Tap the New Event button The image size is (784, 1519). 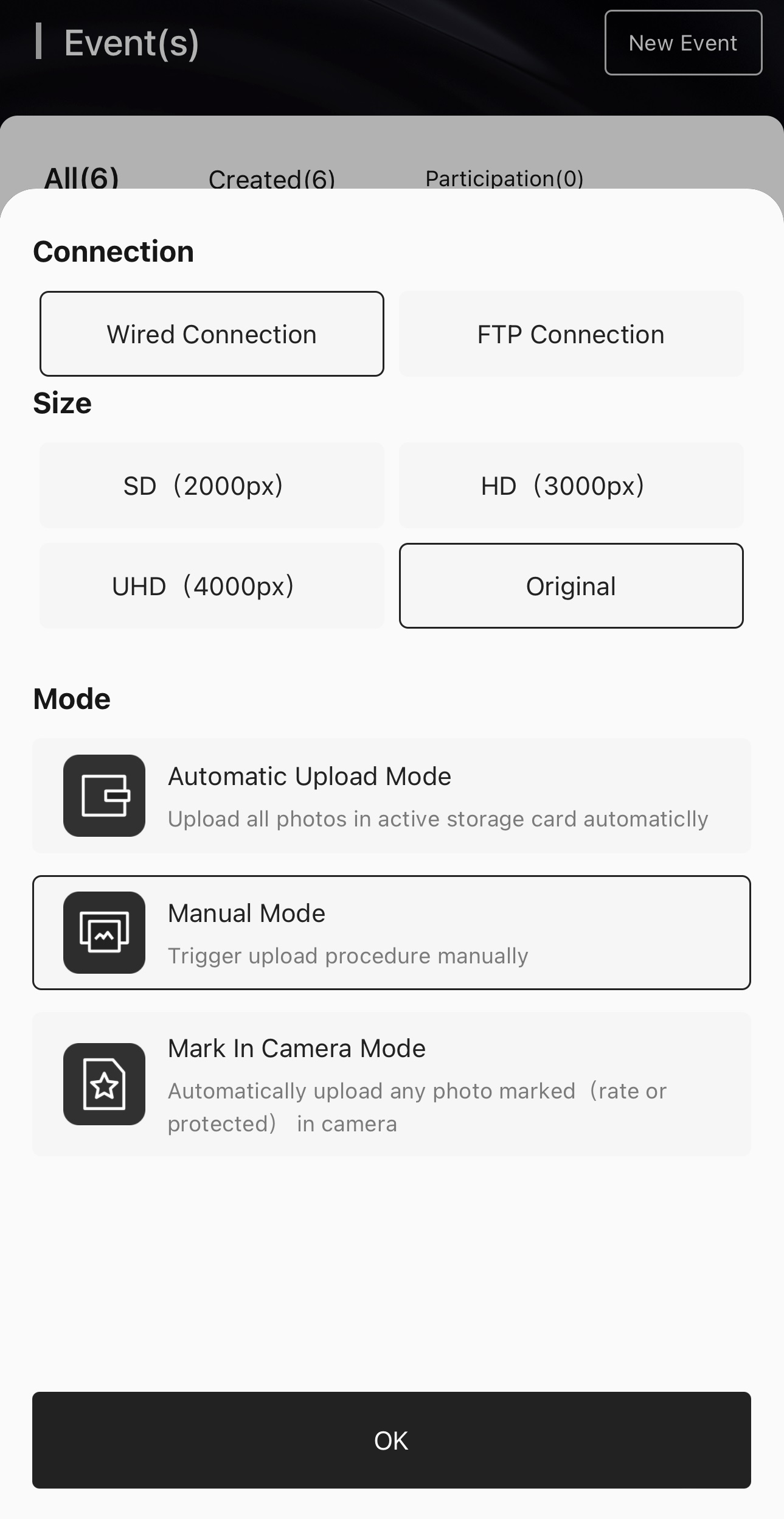[x=682, y=43]
